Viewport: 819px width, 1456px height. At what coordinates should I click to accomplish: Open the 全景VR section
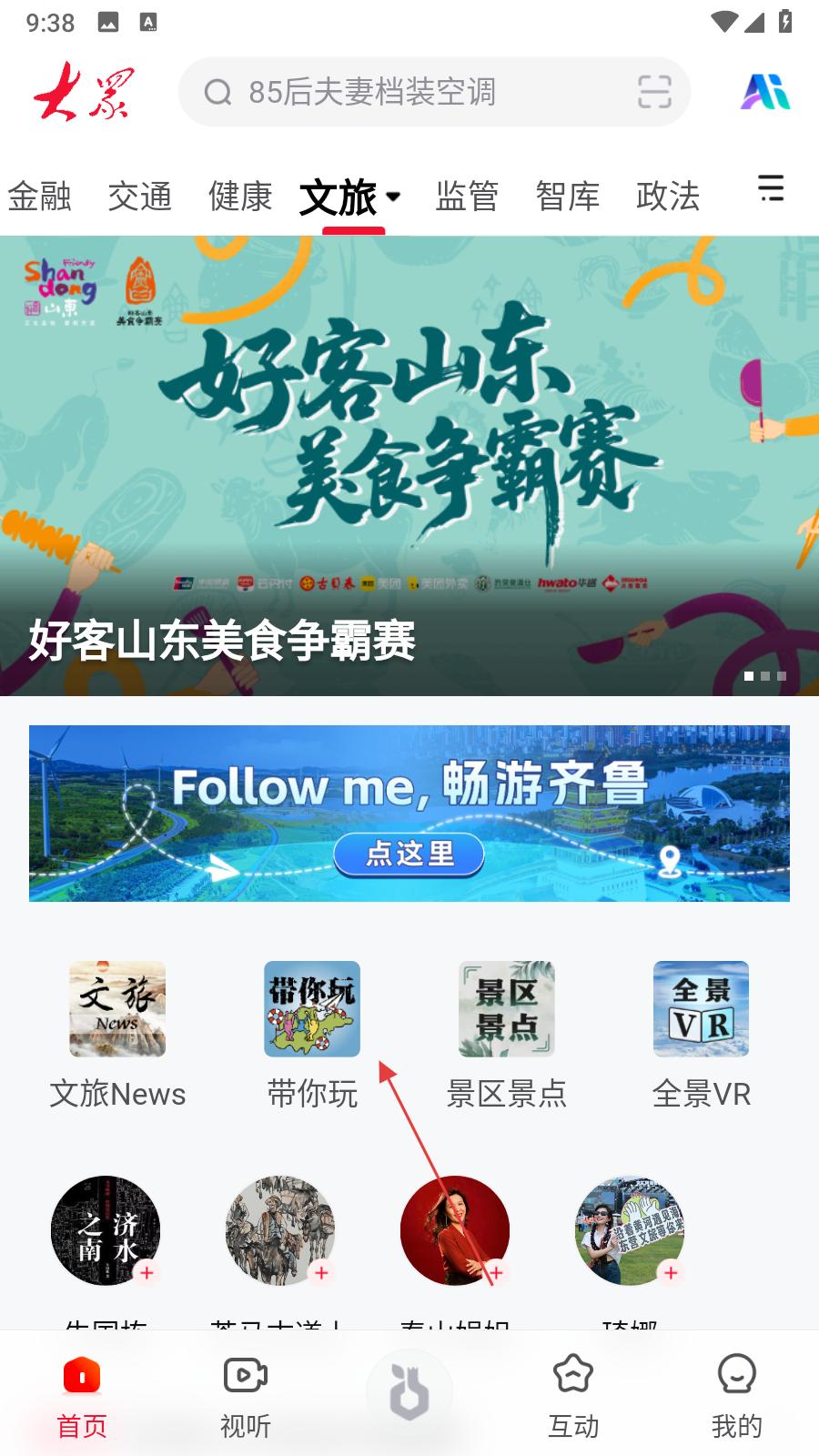click(x=701, y=1034)
